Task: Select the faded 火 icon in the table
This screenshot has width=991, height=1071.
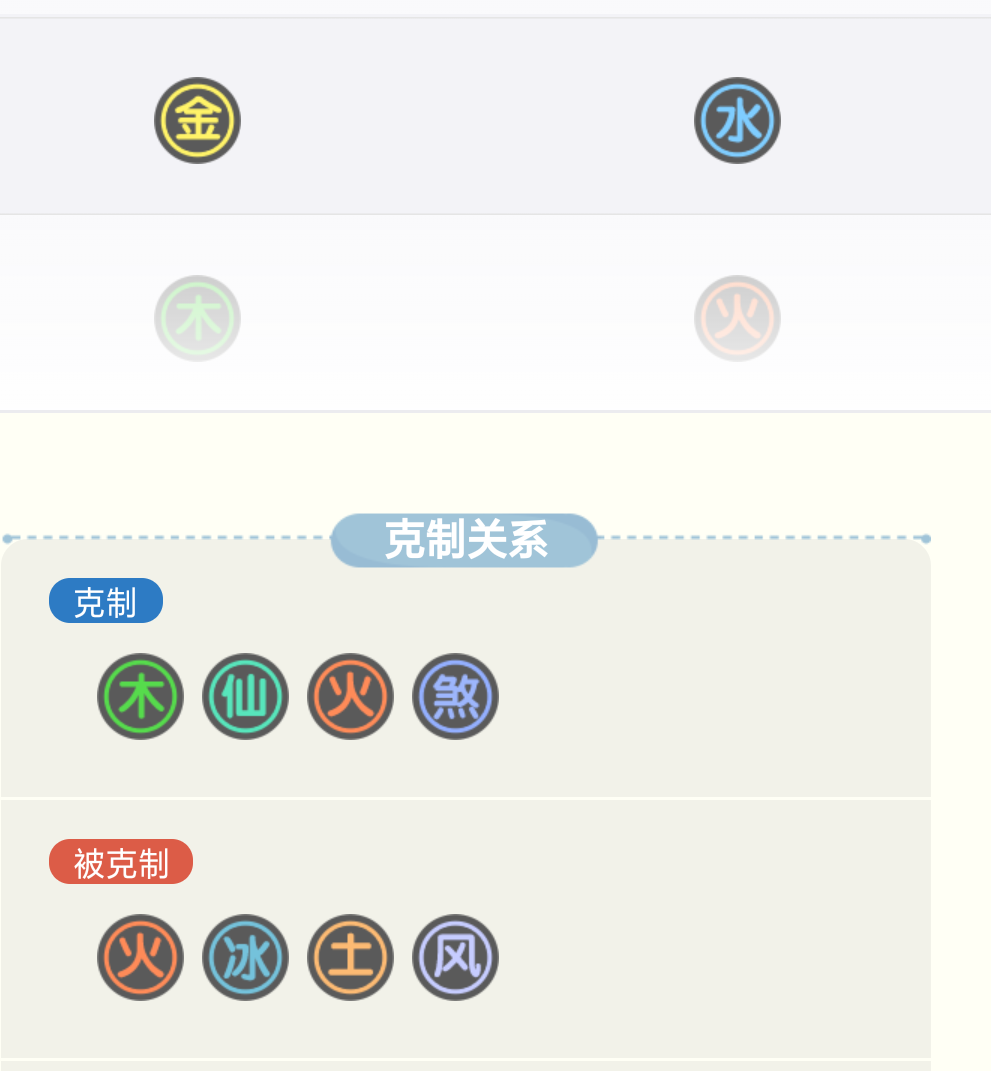Action: tap(737, 318)
